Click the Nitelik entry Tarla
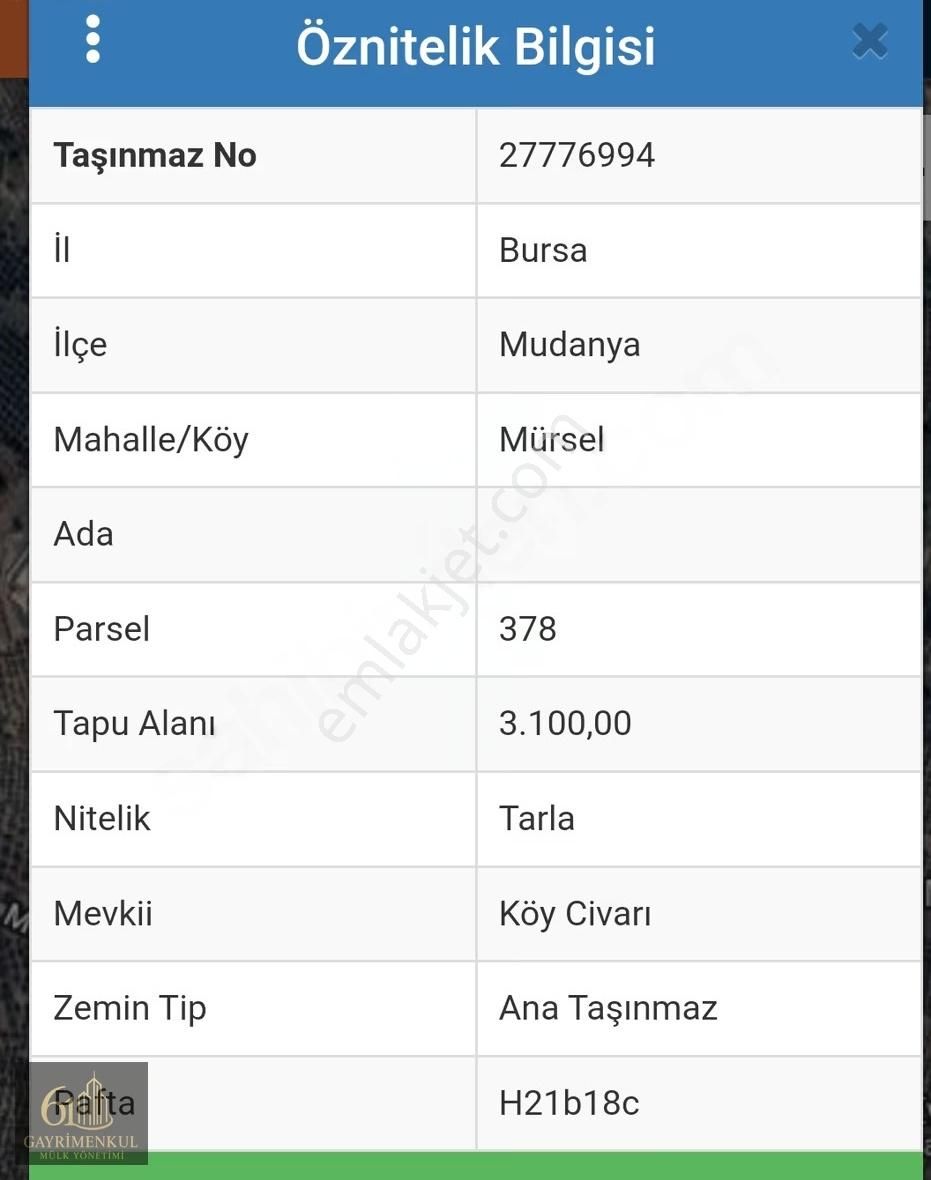This screenshot has width=931, height=1180. [537, 818]
